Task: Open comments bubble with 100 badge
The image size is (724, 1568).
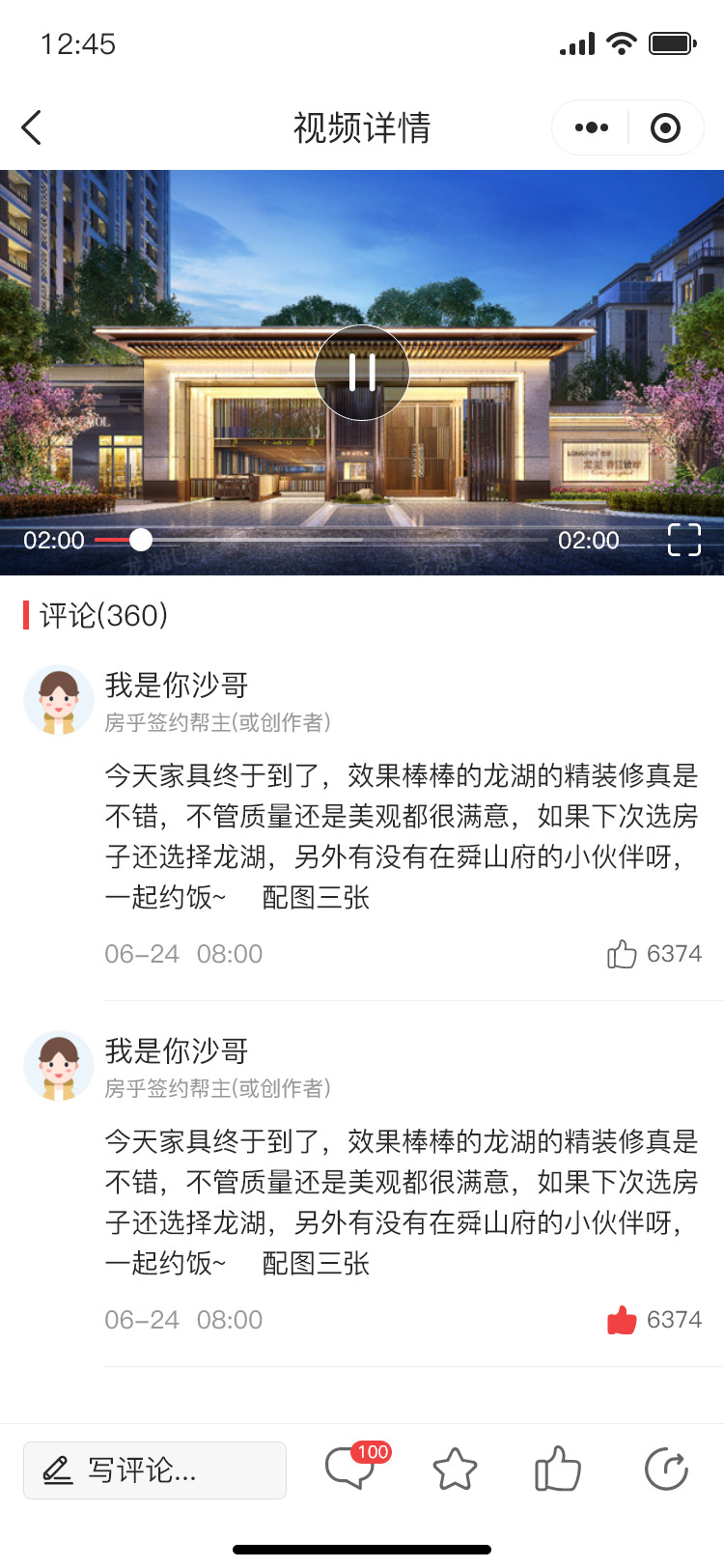Action: (x=351, y=1469)
